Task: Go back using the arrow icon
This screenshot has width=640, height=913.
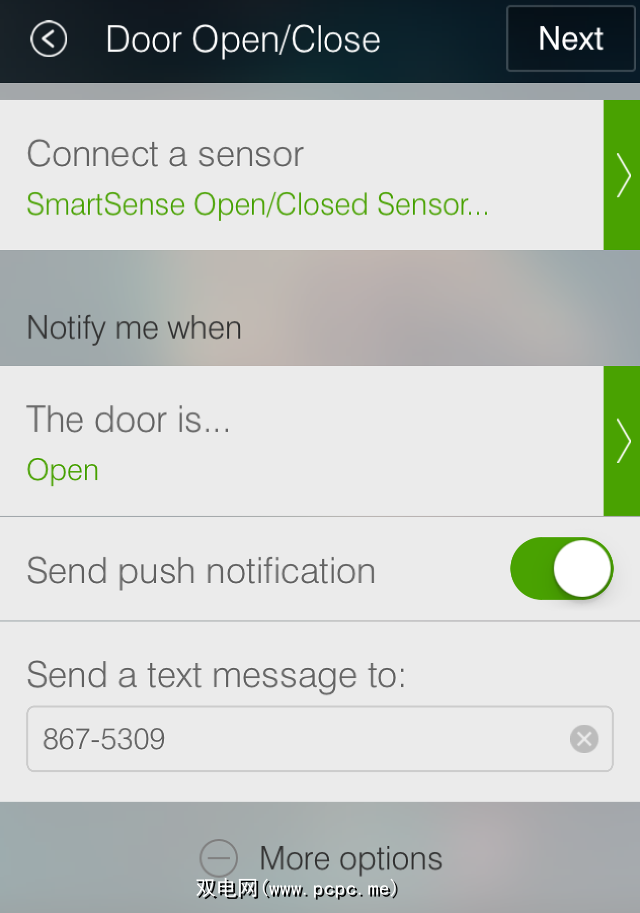Action: tap(48, 39)
